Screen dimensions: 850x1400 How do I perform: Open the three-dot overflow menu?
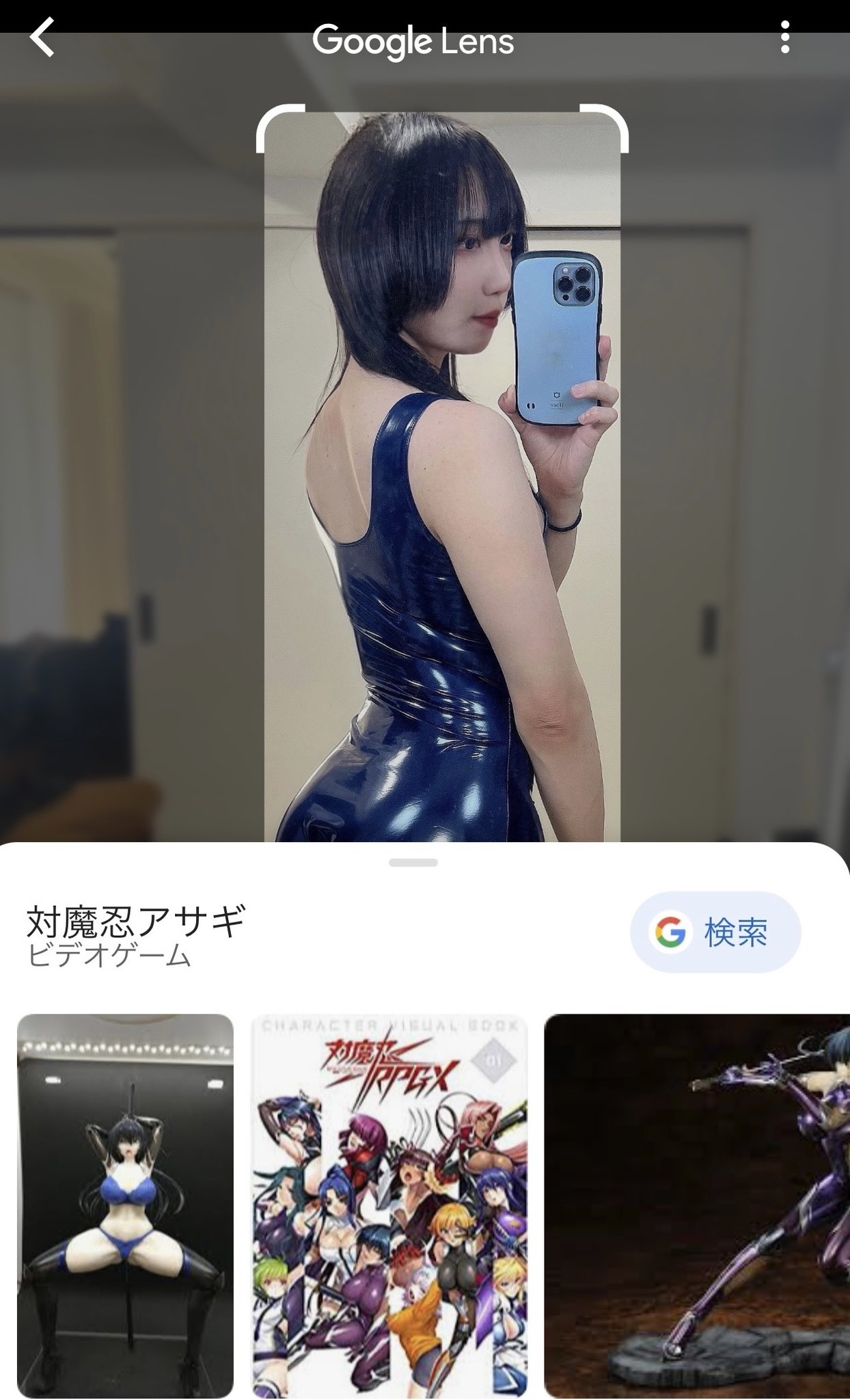click(784, 37)
